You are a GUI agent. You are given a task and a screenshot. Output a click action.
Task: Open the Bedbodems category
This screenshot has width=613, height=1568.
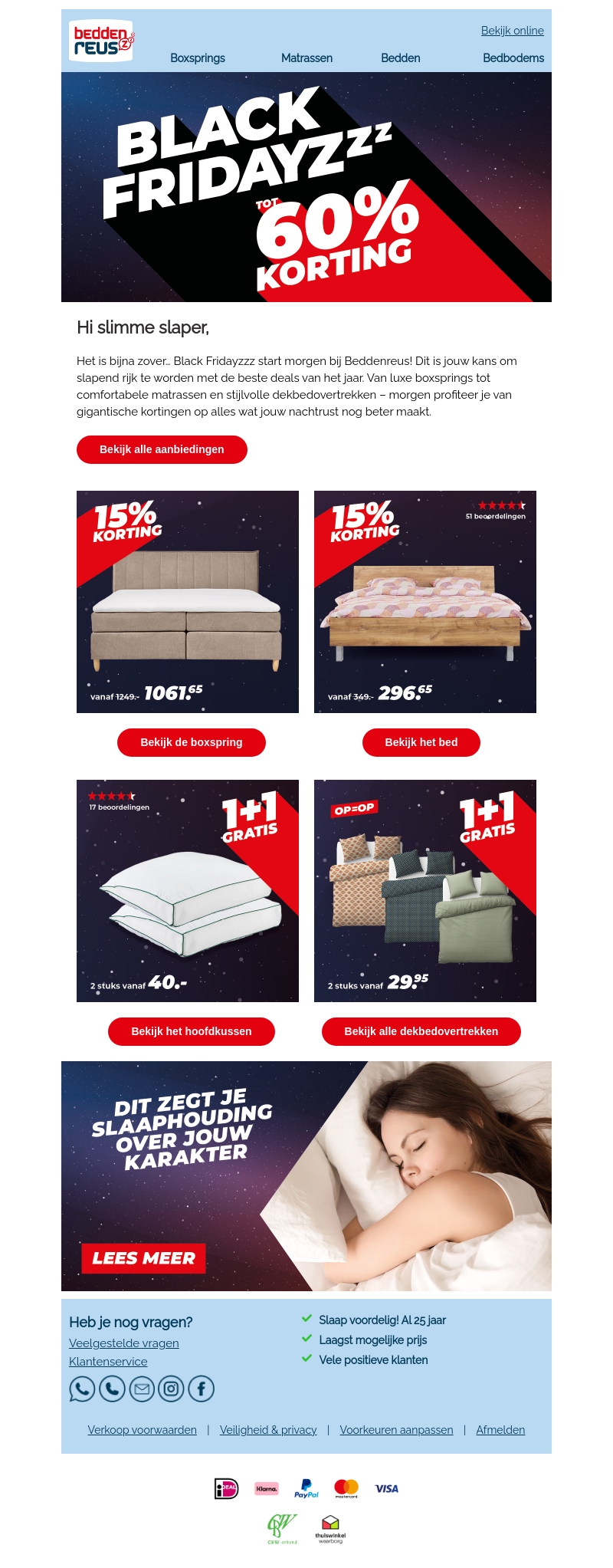(513, 58)
